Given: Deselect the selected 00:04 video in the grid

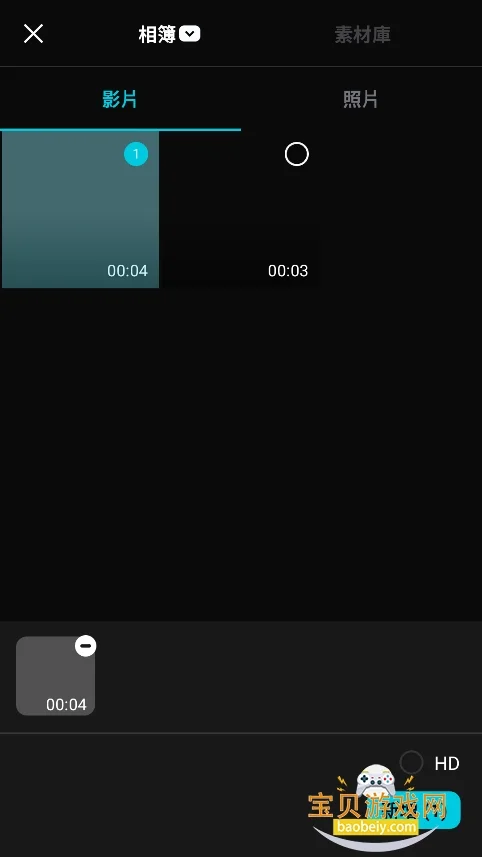Looking at the screenshot, I should point(136,154).
